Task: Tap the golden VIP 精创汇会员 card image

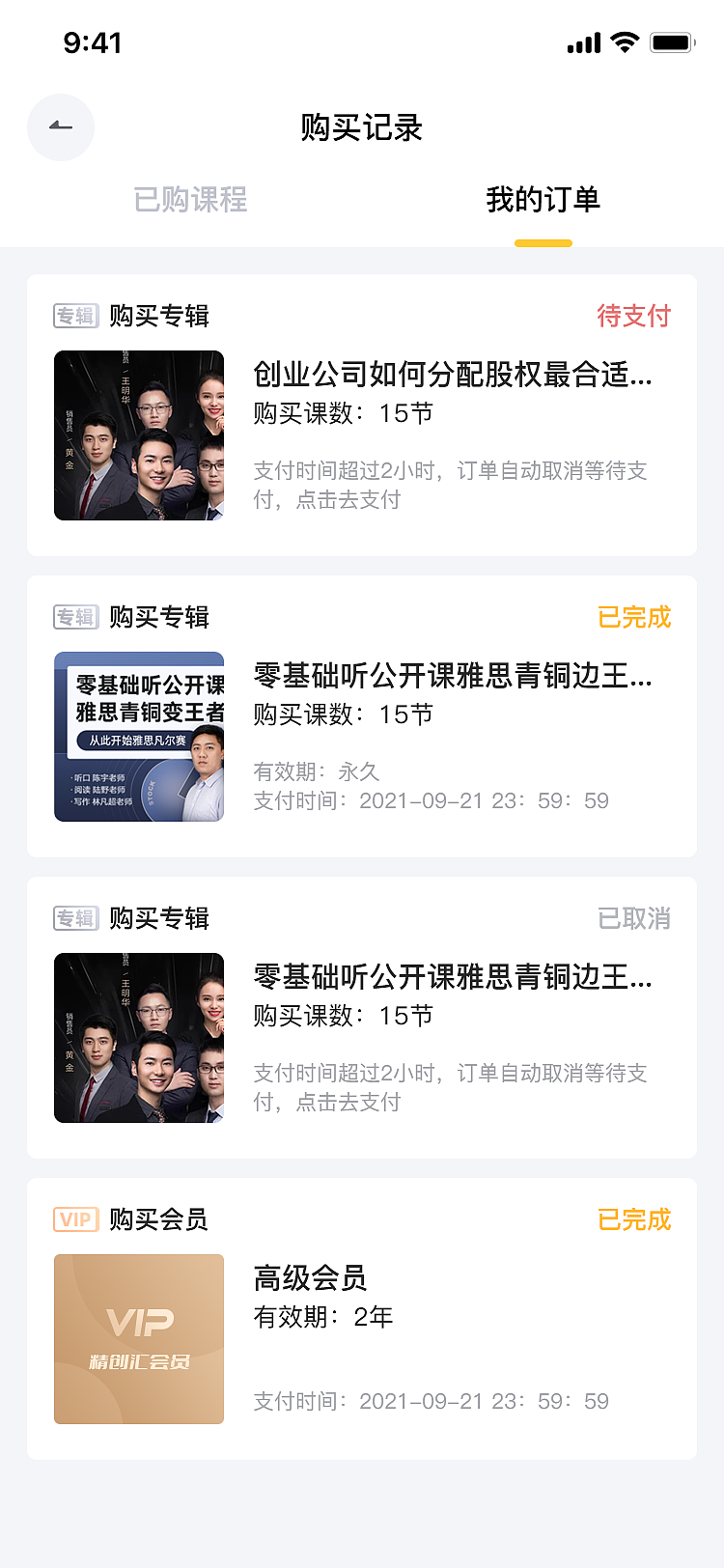Action: [x=138, y=1339]
